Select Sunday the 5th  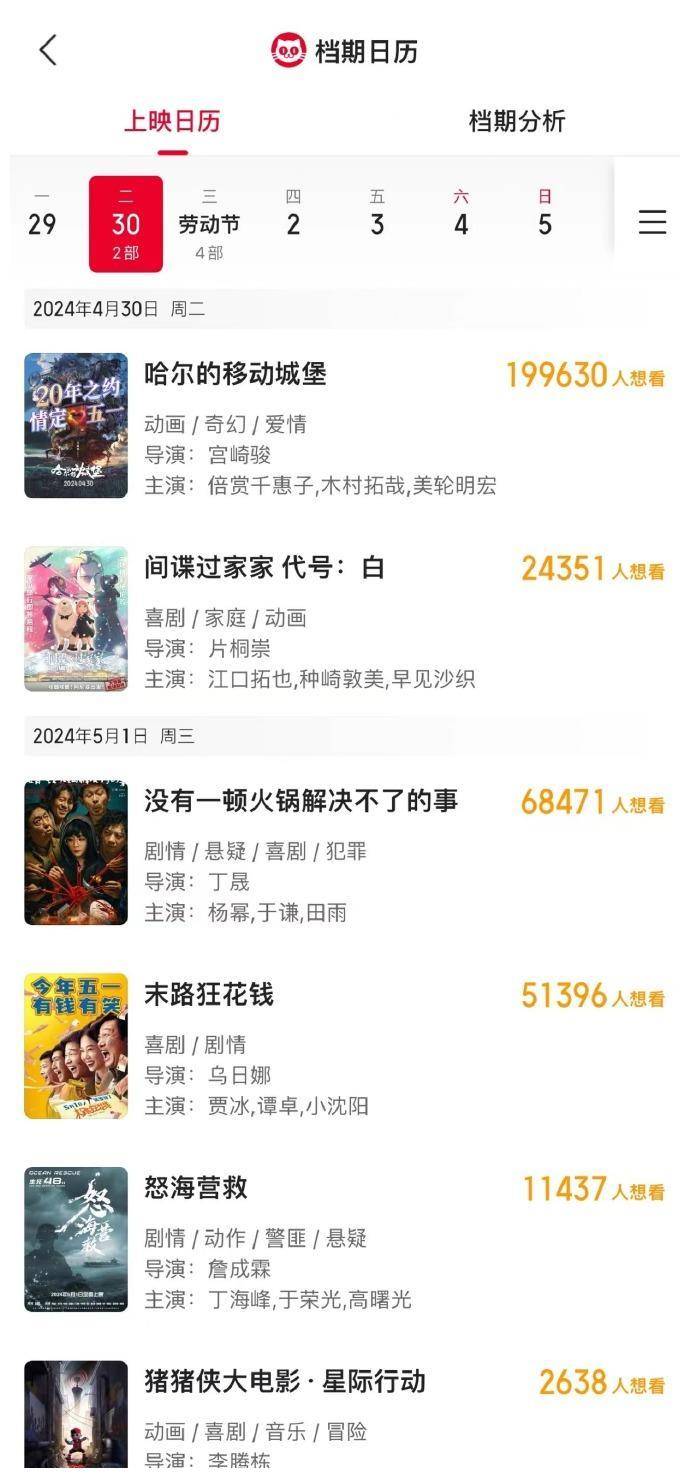click(x=545, y=223)
